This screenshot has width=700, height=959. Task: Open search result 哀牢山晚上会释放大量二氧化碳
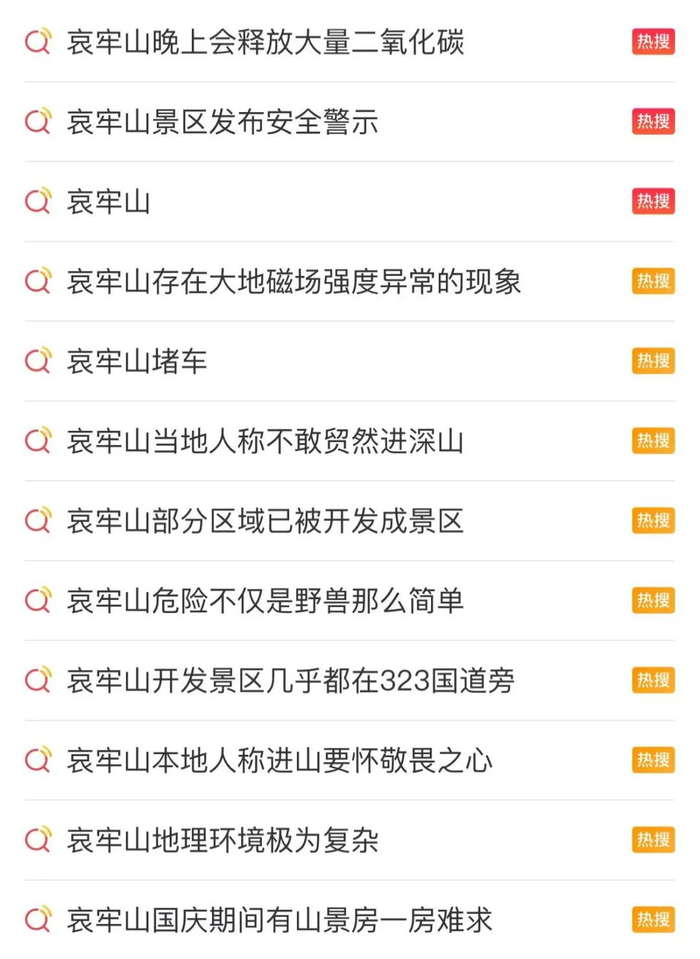pos(265,42)
